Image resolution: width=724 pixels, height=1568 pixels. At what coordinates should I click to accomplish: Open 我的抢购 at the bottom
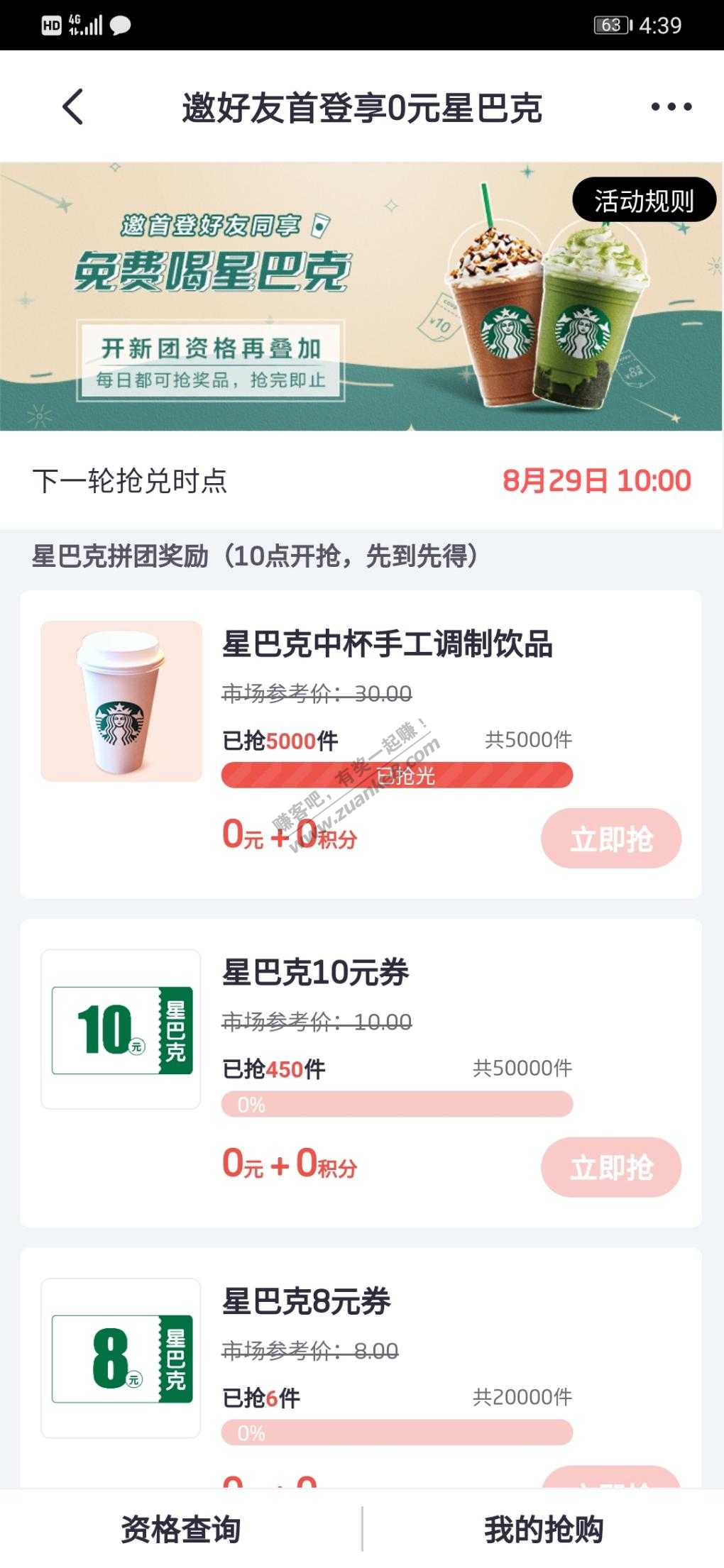click(x=544, y=1528)
